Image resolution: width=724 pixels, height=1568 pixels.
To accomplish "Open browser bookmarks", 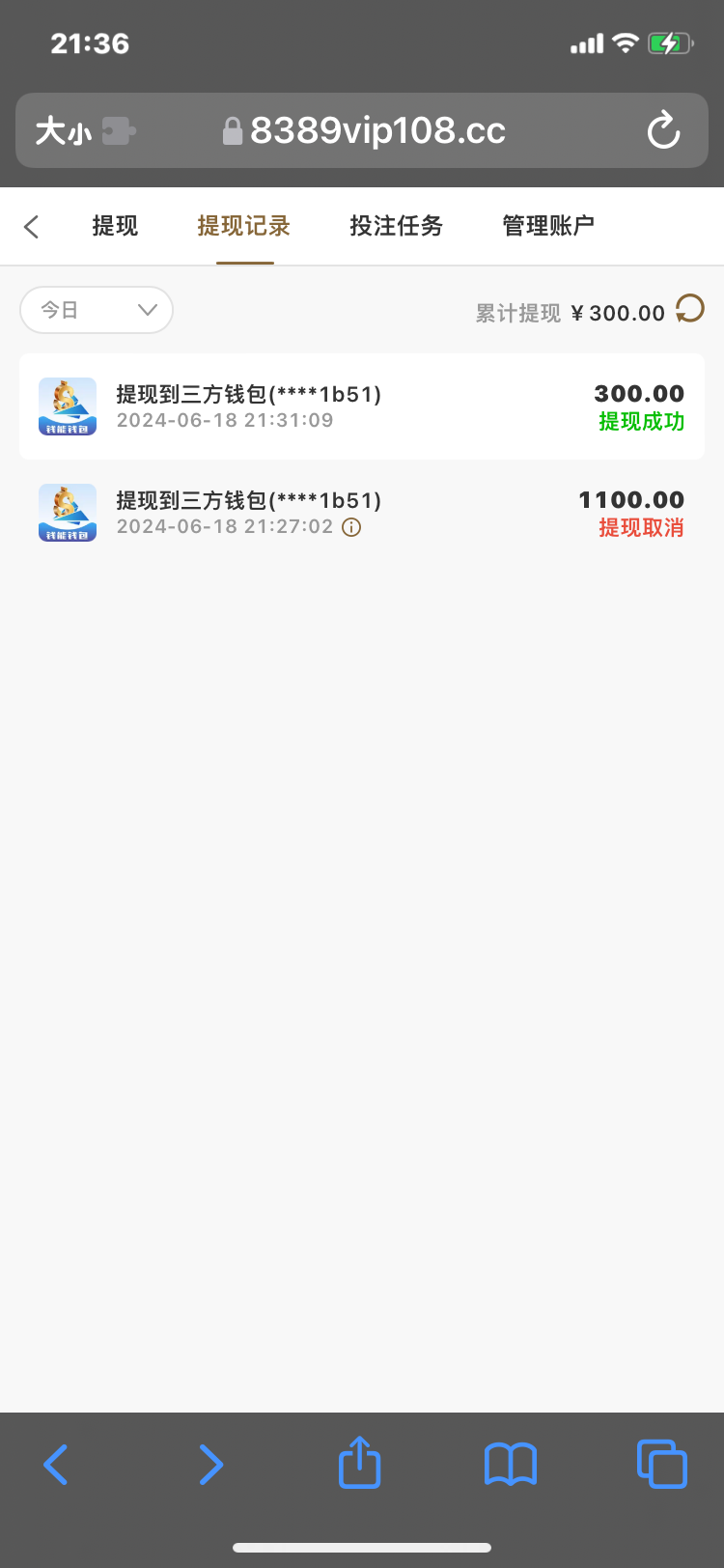I will pyautogui.click(x=510, y=1464).
